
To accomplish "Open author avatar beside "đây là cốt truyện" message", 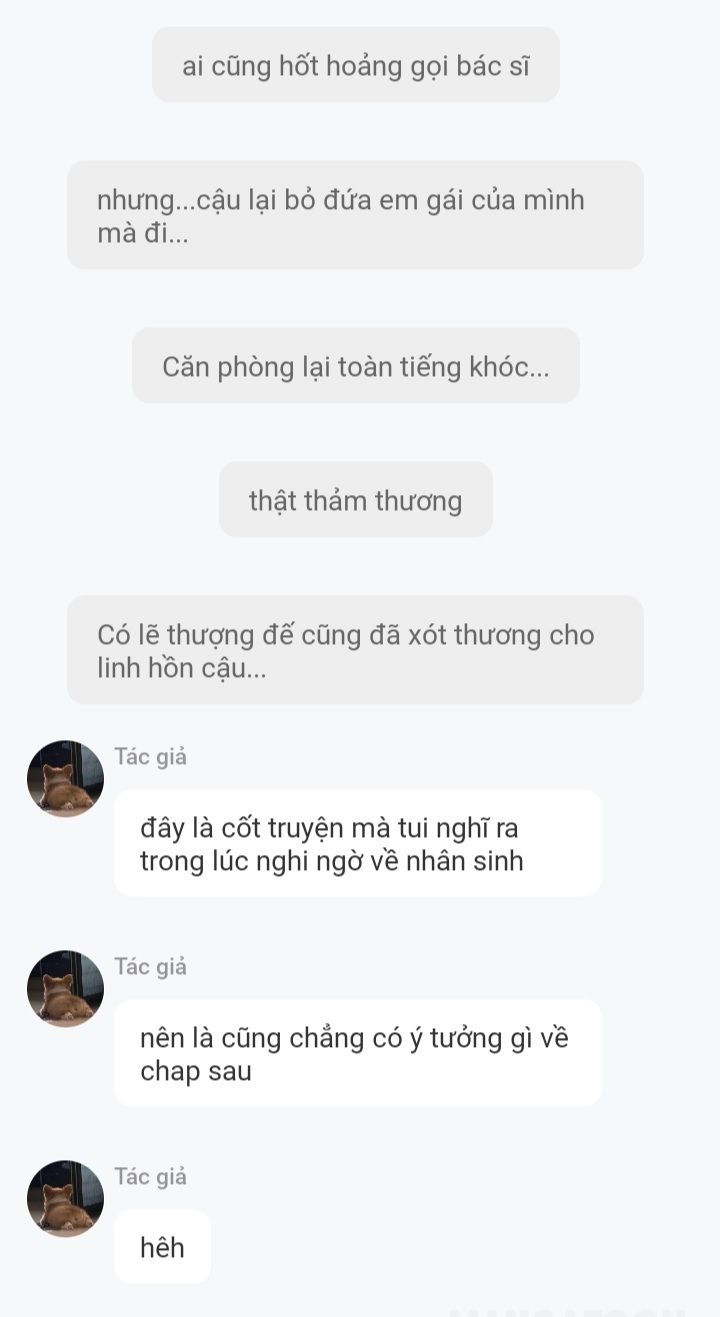I will tap(65, 779).
